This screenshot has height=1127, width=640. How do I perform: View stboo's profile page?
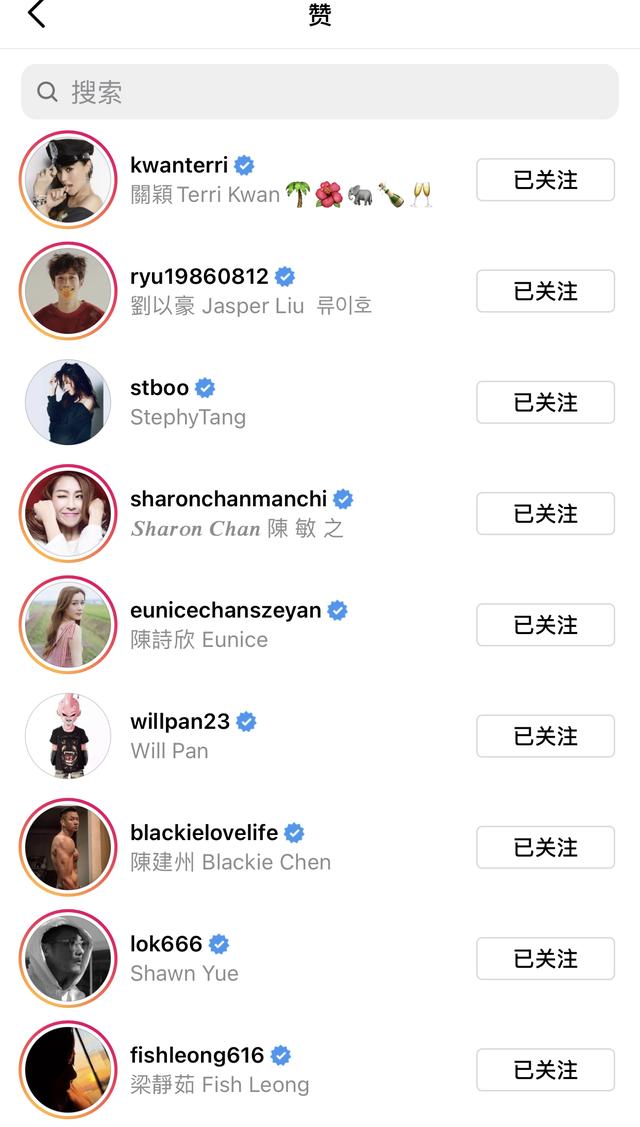tap(159, 387)
